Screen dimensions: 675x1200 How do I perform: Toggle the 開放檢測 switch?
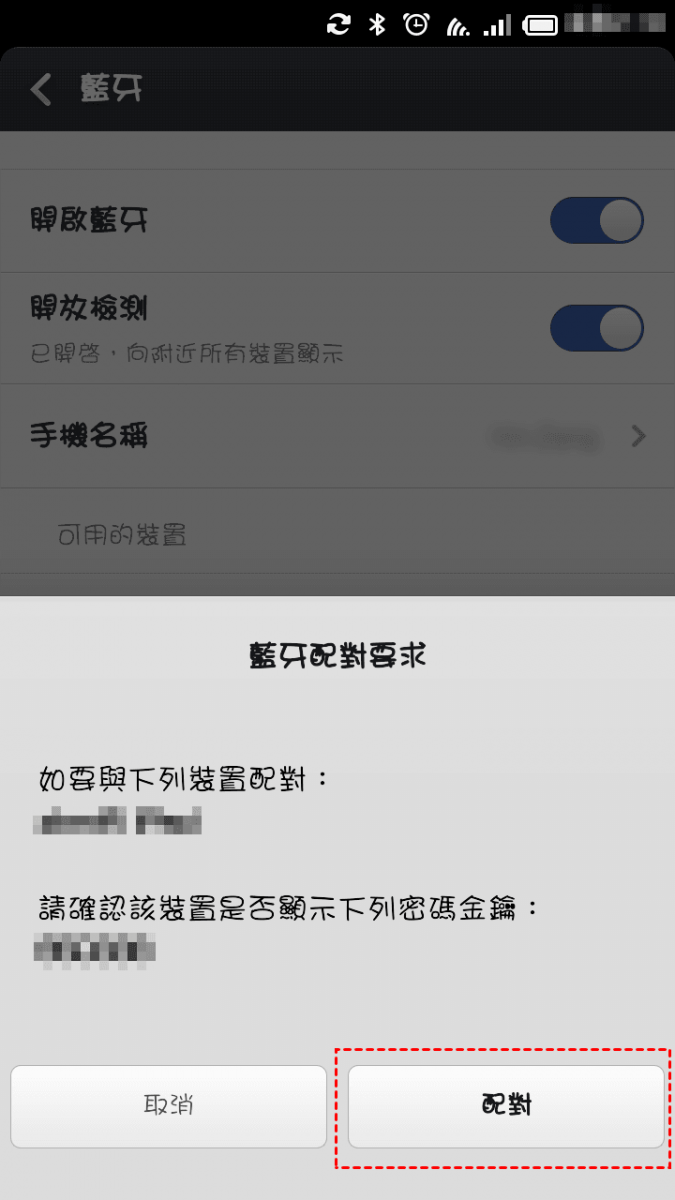(596, 328)
